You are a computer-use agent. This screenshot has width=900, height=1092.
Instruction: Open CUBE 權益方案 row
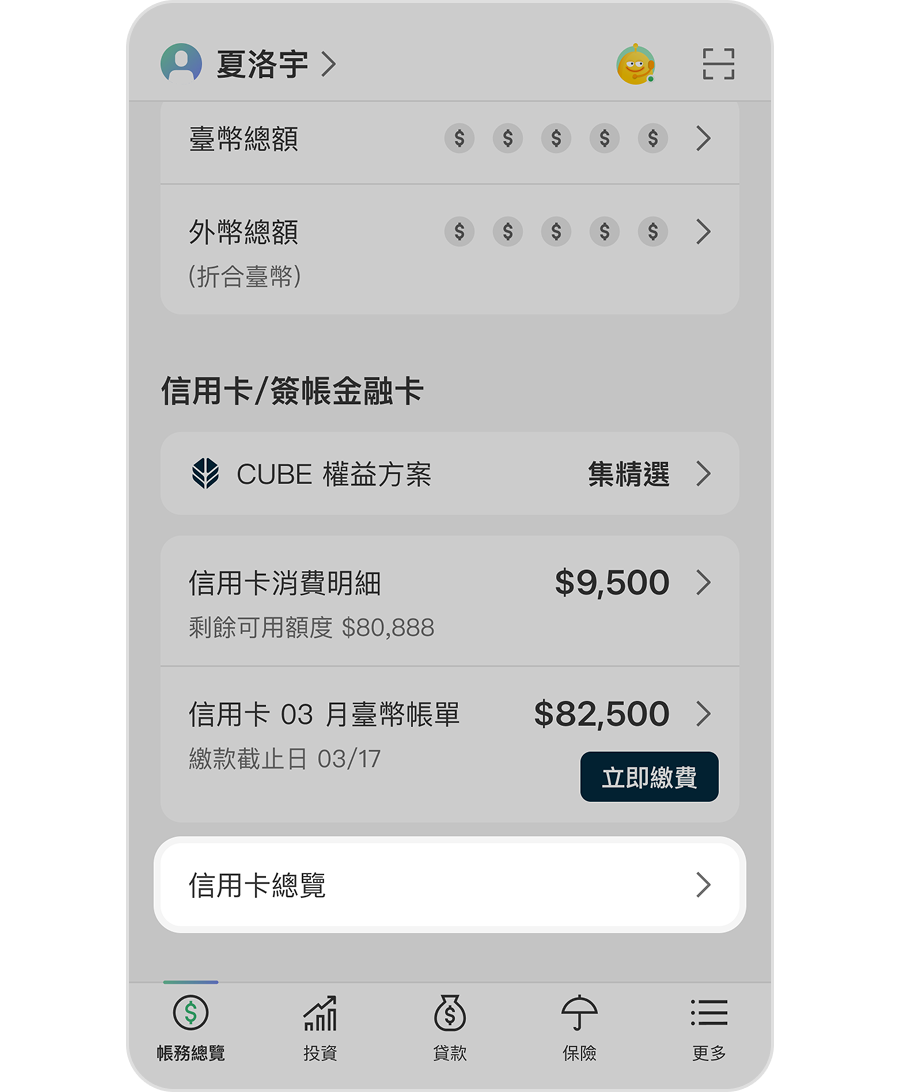point(449,474)
